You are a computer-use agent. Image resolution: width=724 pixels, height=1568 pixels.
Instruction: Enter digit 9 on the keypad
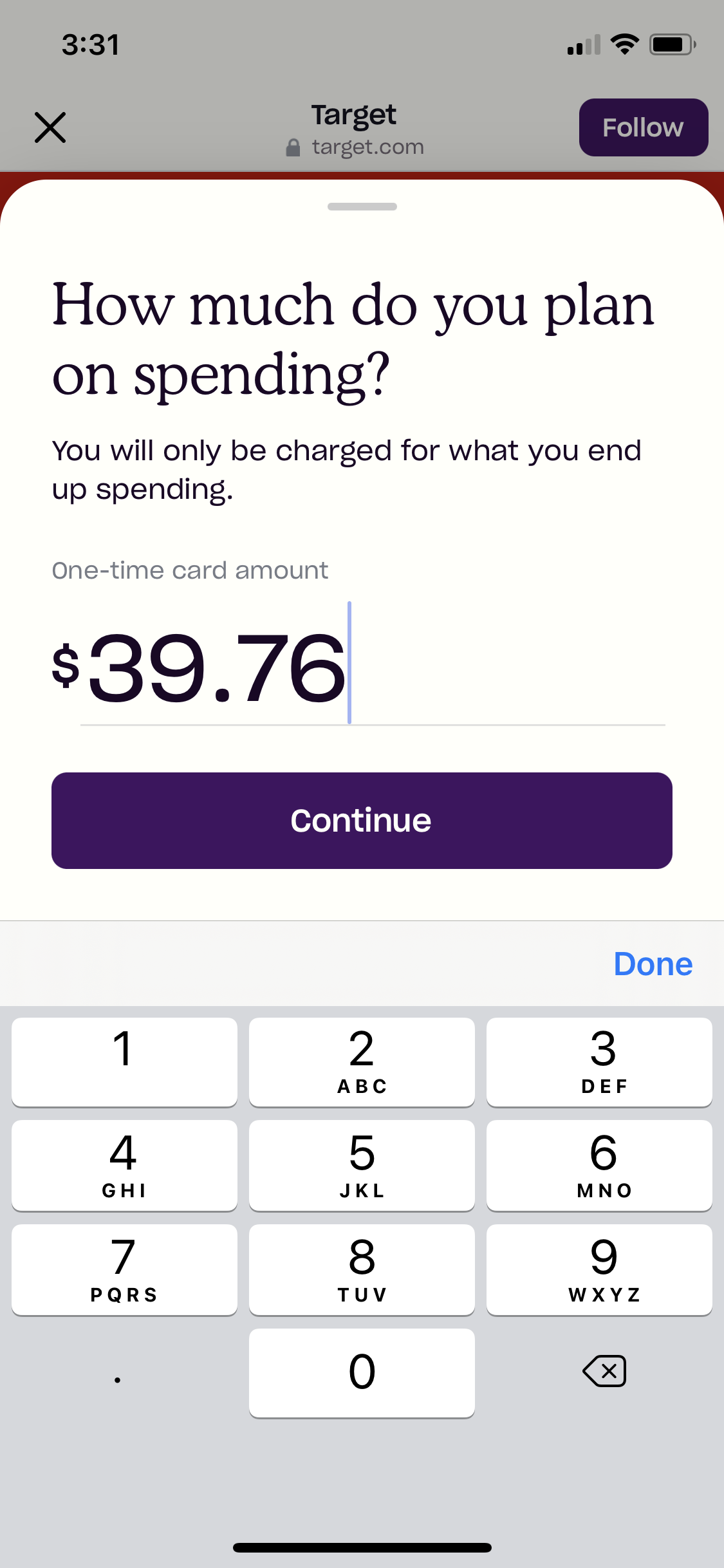599,1269
